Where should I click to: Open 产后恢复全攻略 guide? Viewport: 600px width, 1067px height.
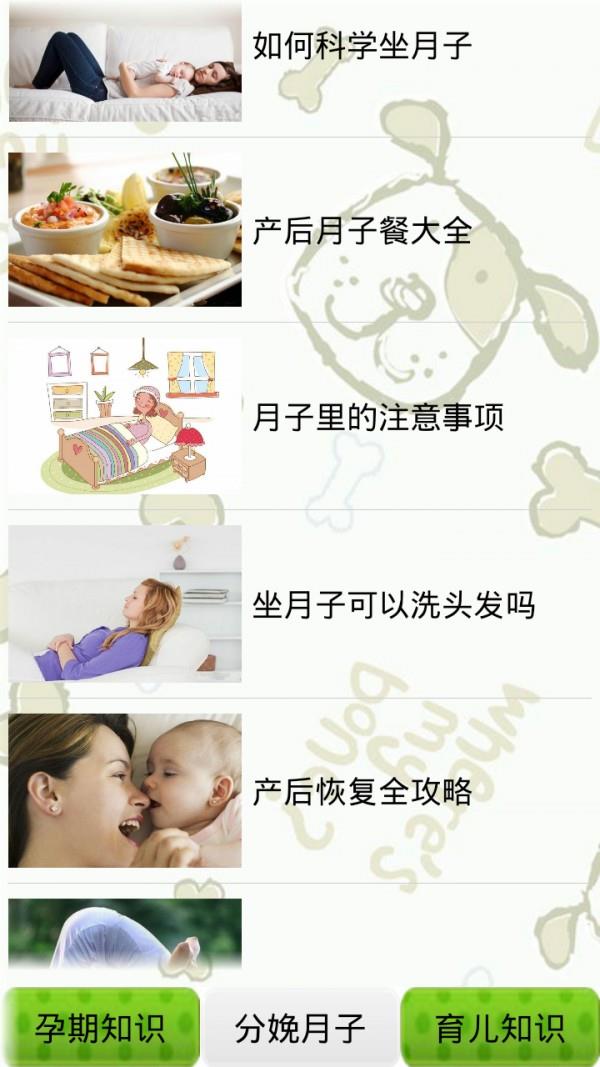361,791
